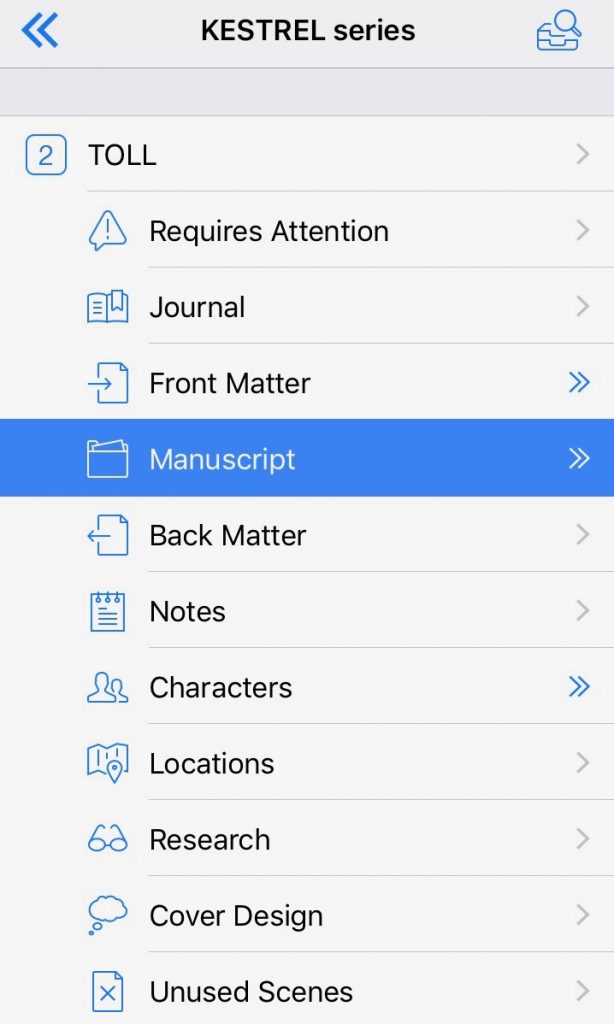Open Cover Design
Screen dimensions: 614x1024
tap(307, 915)
